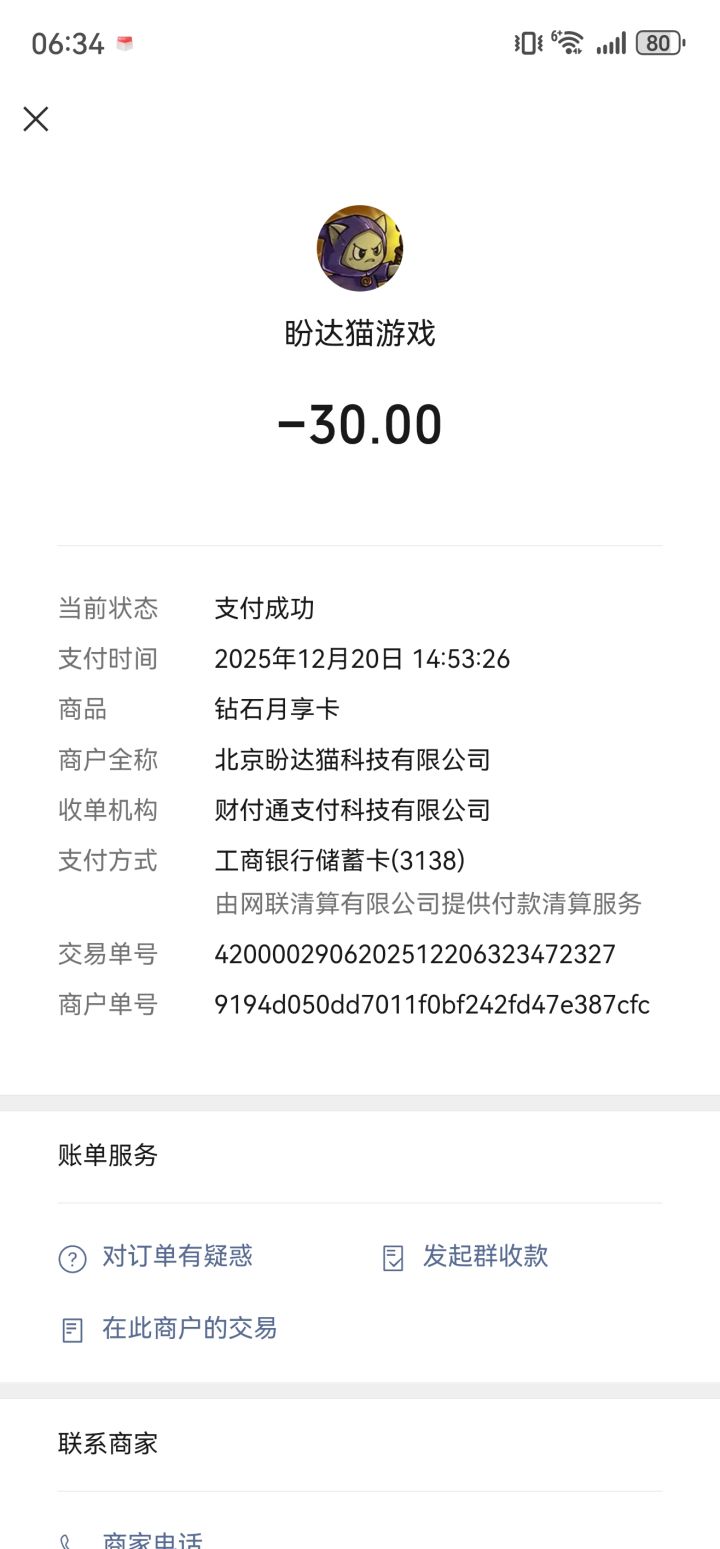The width and height of the screenshot is (720, 1549).
Task: Click the question mark icon beside 对订单有疑惑
Action: (x=70, y=1256)
